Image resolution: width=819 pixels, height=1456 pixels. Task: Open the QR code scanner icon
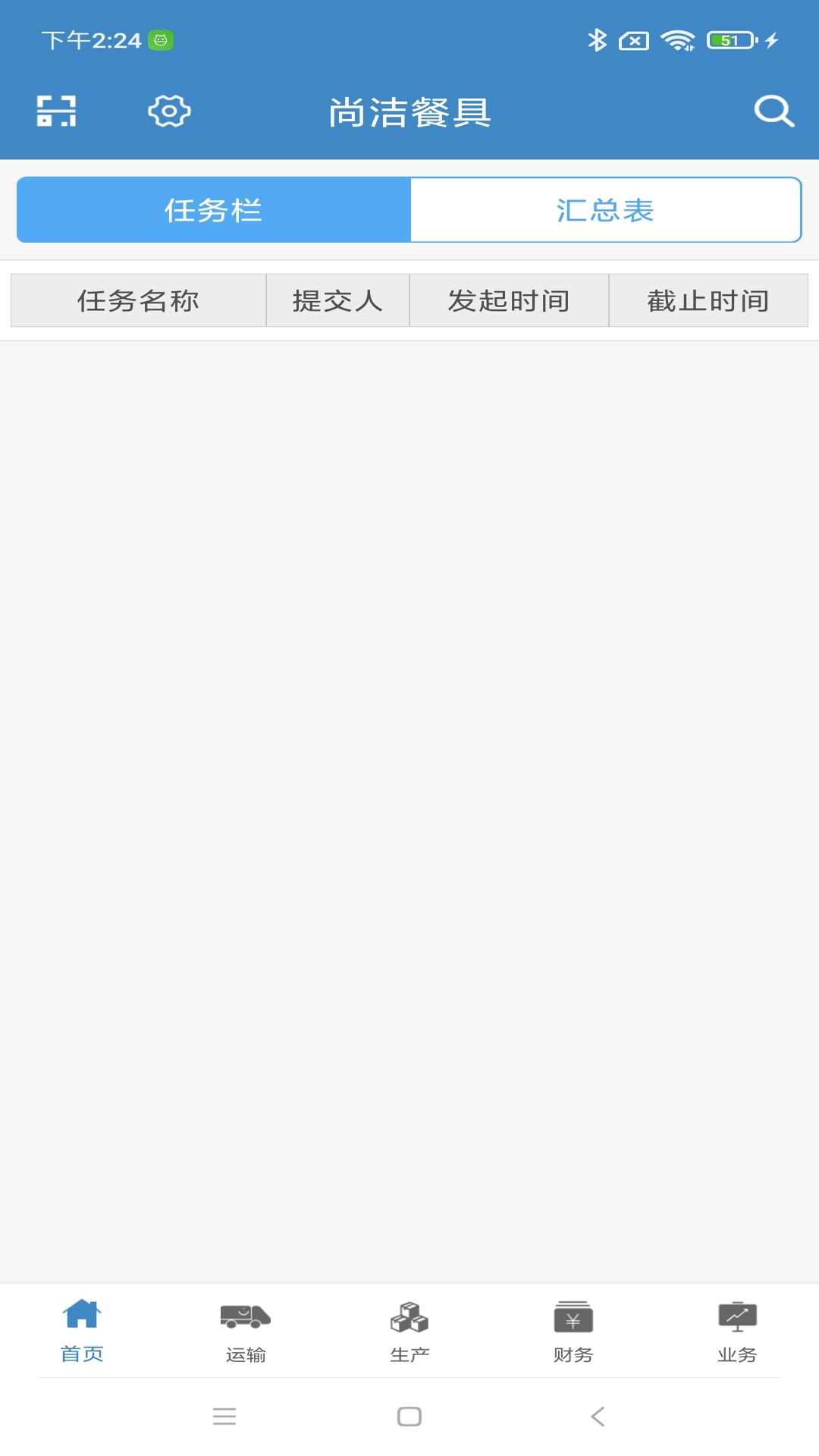pos(57,111)
